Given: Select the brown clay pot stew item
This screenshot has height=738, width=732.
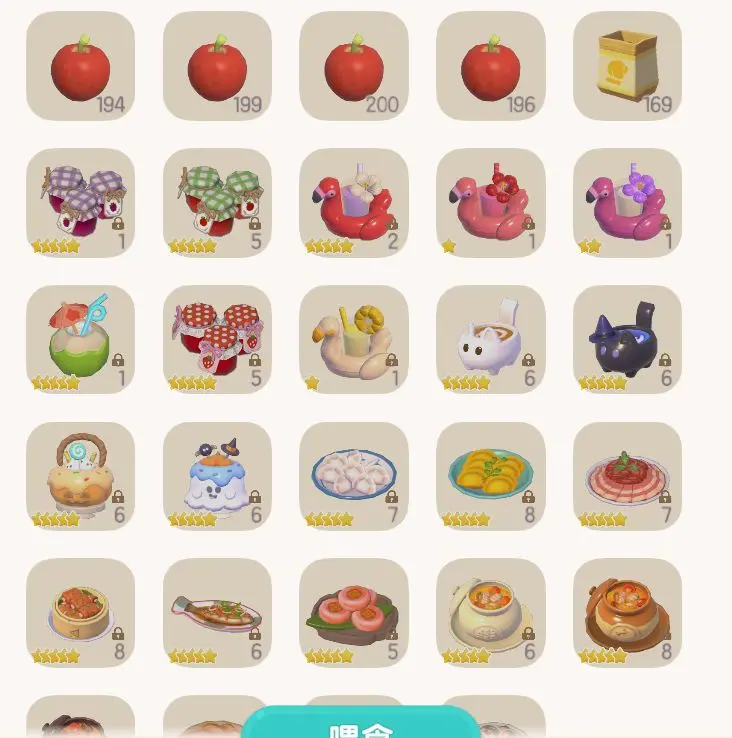Looking at the screenshot, I should pyautogui.click(x=627, y=613).
